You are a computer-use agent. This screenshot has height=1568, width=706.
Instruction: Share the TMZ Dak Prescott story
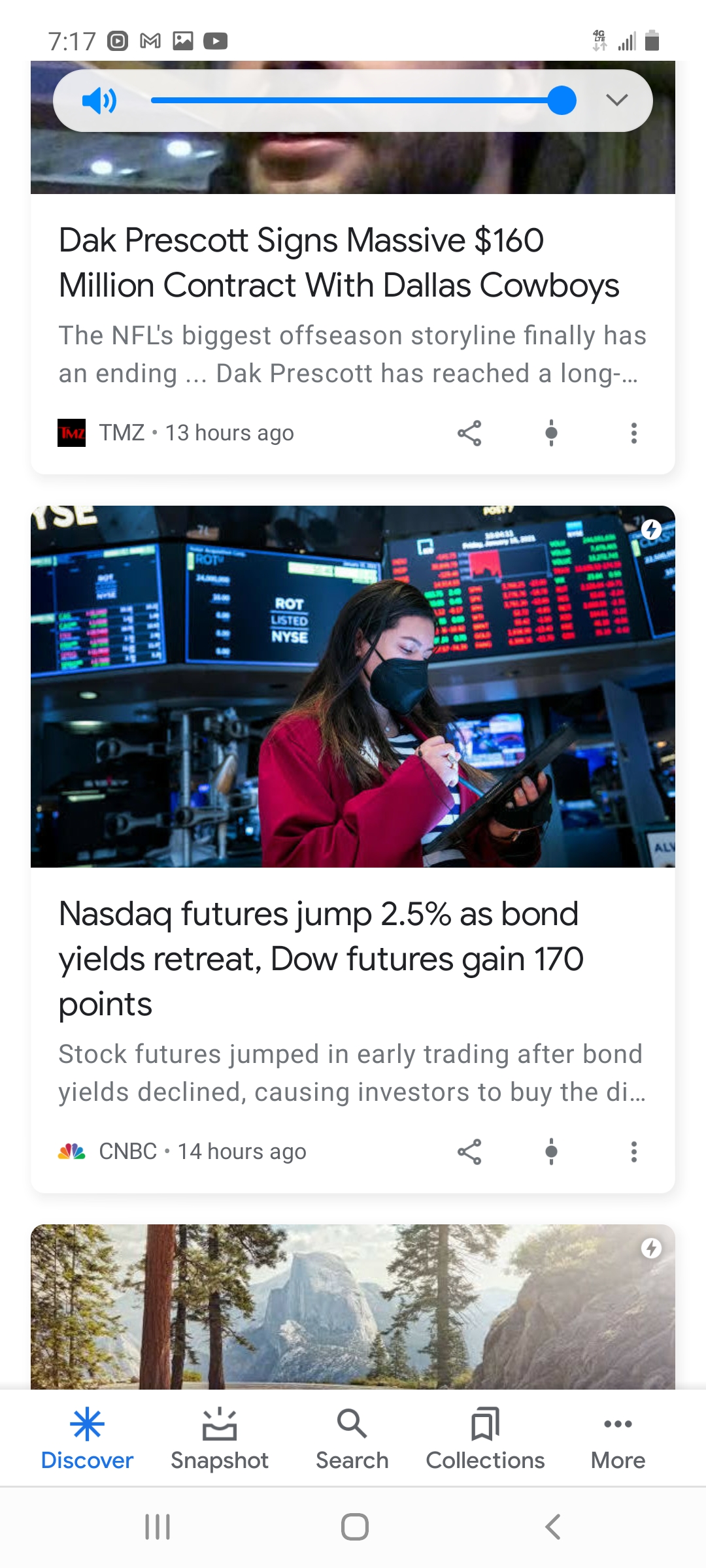coord(469,433)
